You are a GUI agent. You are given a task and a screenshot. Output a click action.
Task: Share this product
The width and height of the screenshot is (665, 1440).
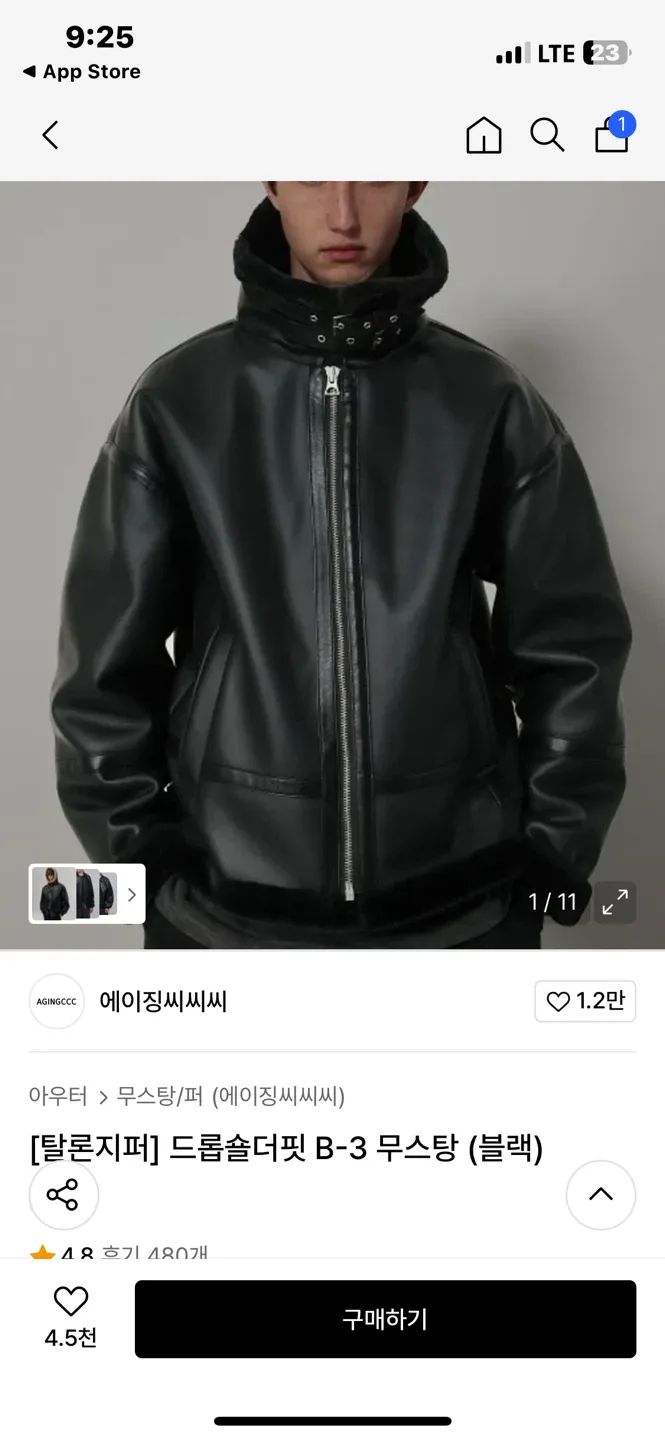[63, 1194]
